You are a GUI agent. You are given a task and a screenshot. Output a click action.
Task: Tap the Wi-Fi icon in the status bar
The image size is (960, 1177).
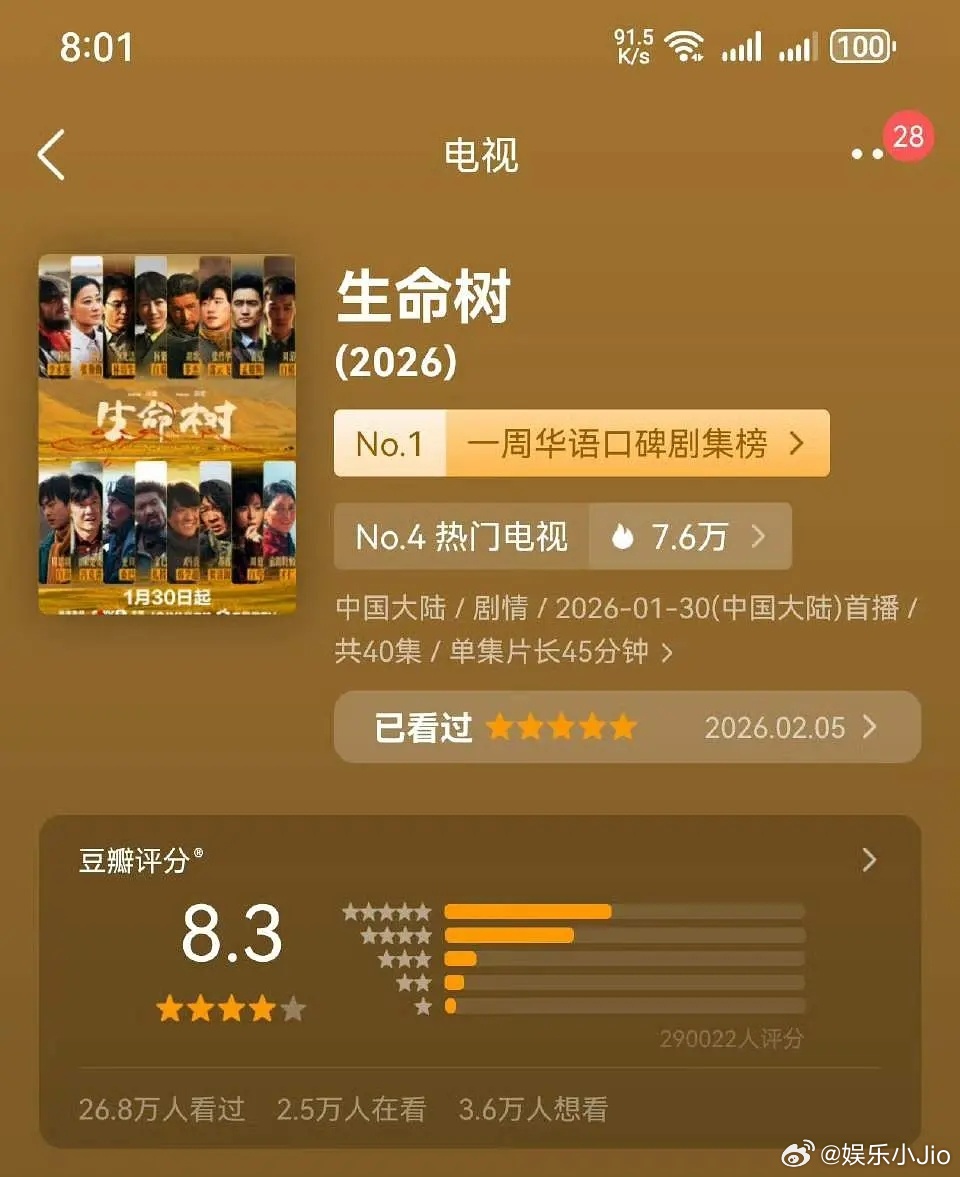pyautogui.click(x=687, y=46)
